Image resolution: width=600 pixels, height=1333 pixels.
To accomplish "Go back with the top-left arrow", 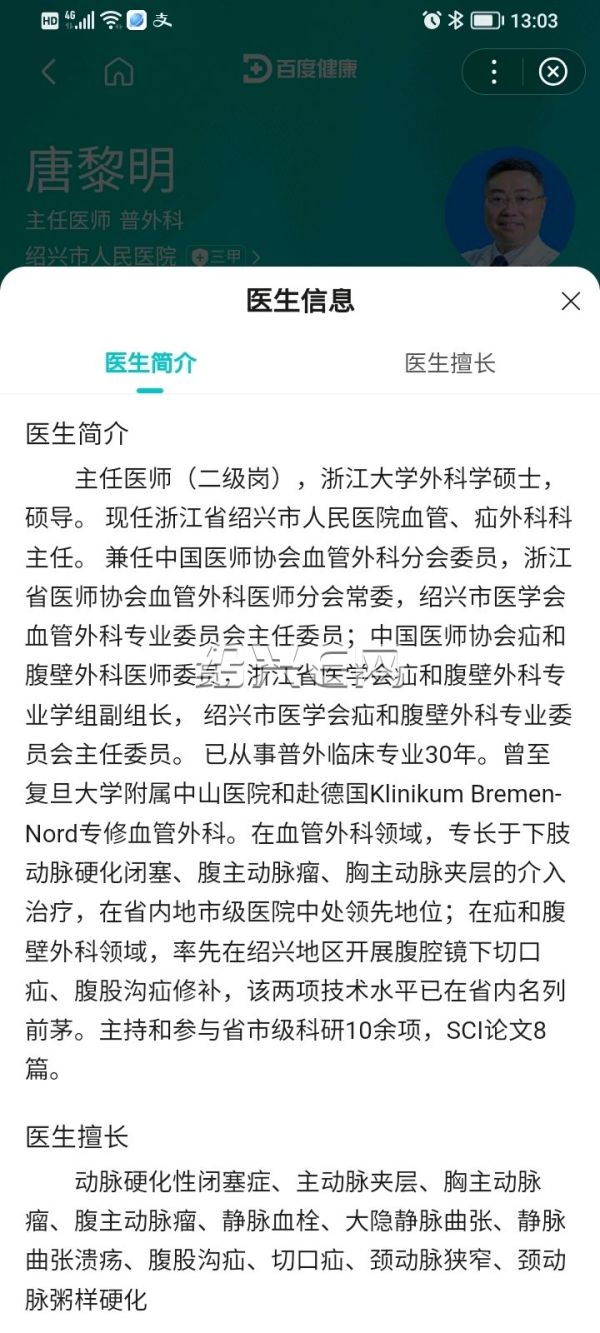I will coord(48,72).
